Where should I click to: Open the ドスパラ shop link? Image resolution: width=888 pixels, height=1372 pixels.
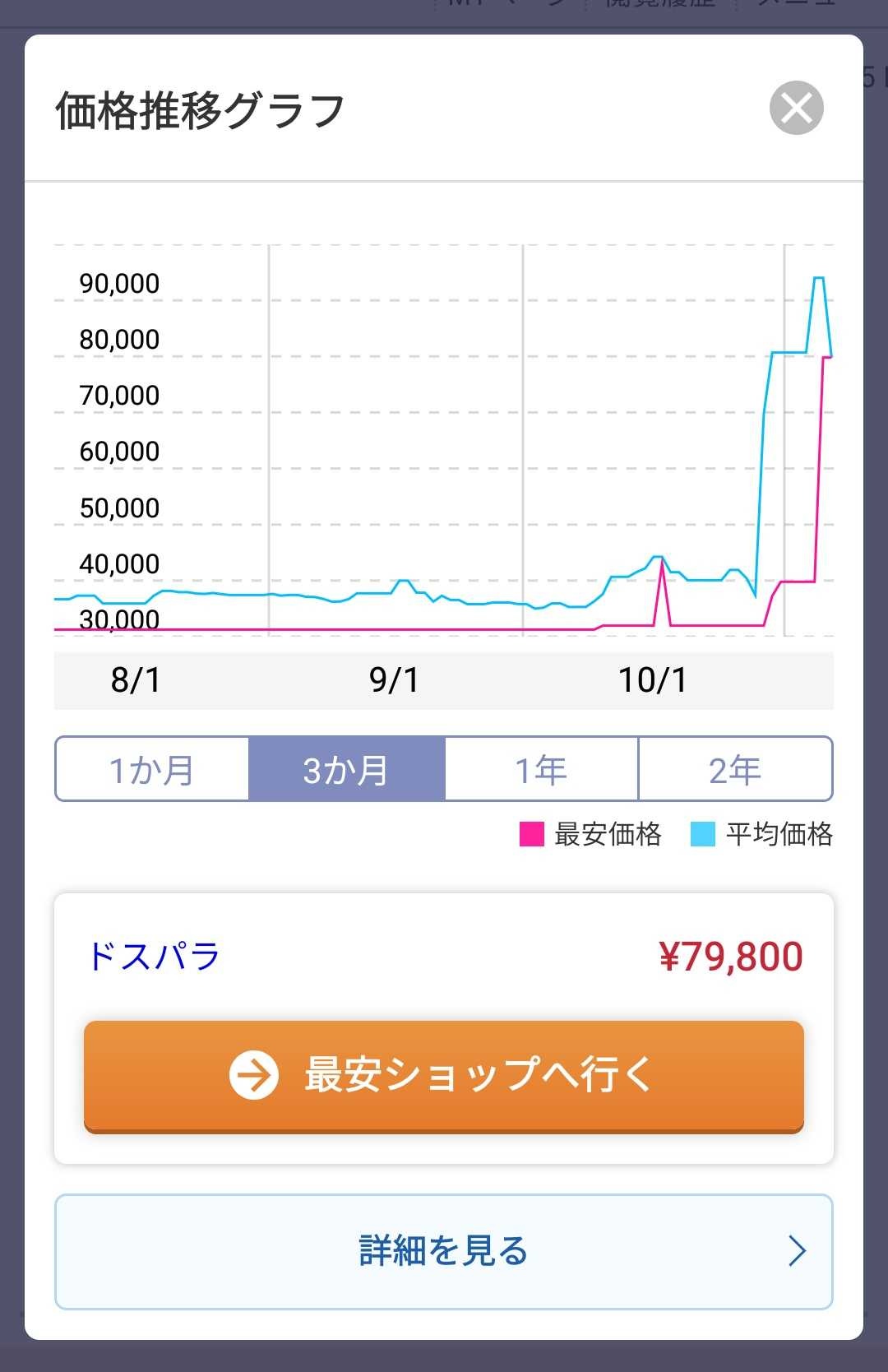pyautogui.click(x=154, y=957)
